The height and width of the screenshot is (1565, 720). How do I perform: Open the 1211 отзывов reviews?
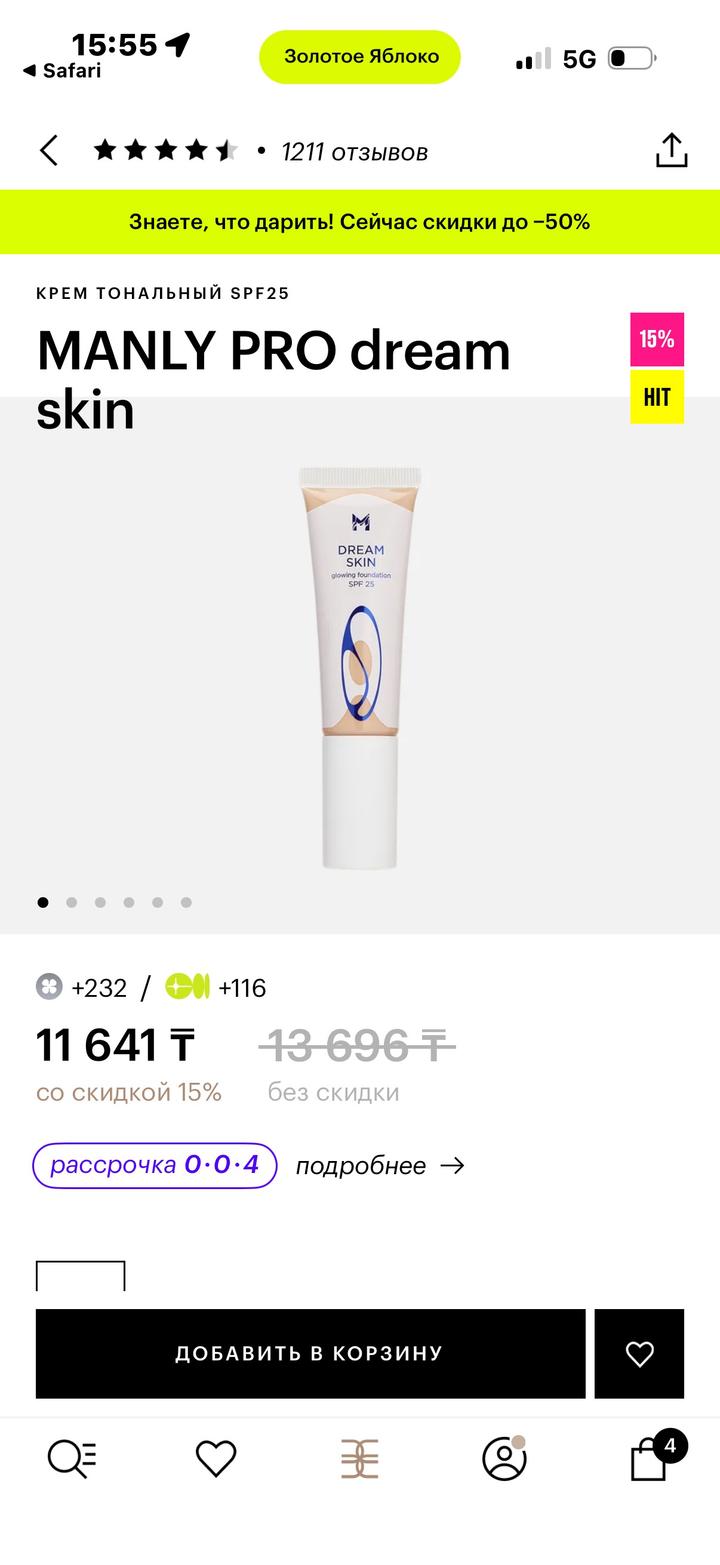354,152
